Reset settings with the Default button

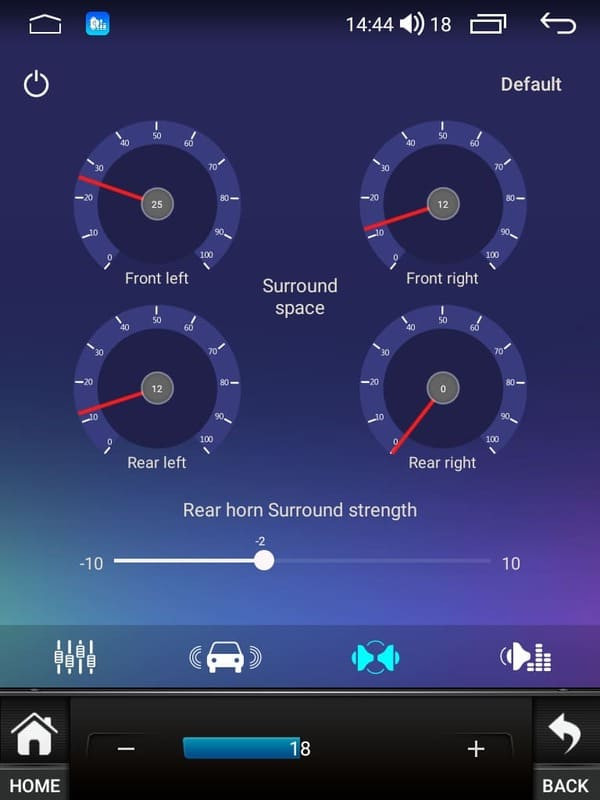click(531, 84)
